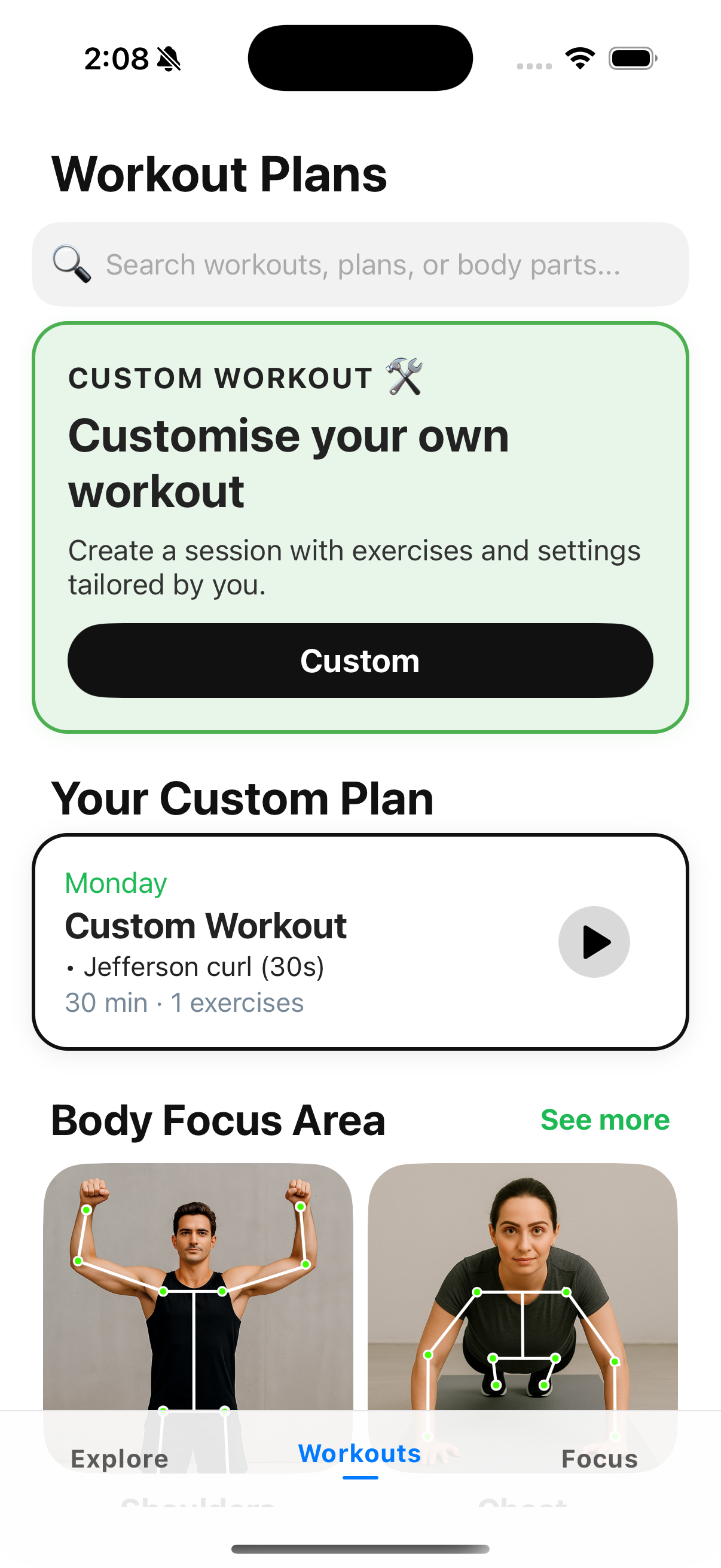721x1568 pixels.
Task: Select the Workouts tab
Action: pos(359,1455)
